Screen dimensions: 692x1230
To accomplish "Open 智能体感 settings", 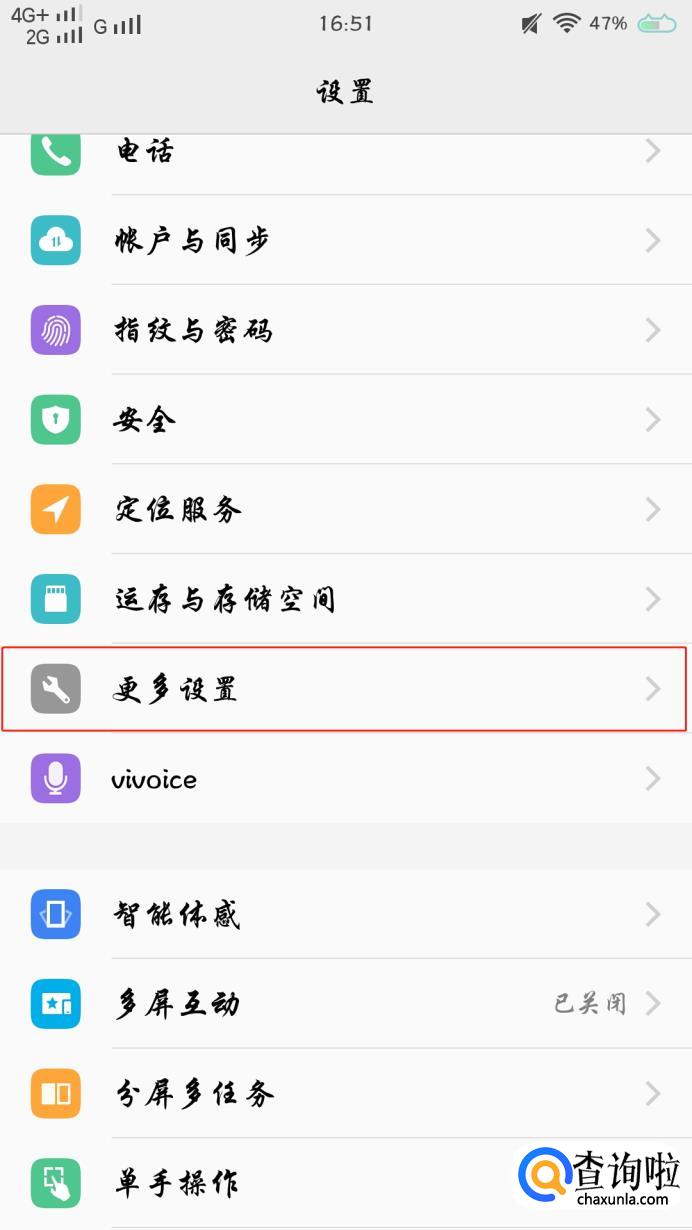I will click(345, 914).
